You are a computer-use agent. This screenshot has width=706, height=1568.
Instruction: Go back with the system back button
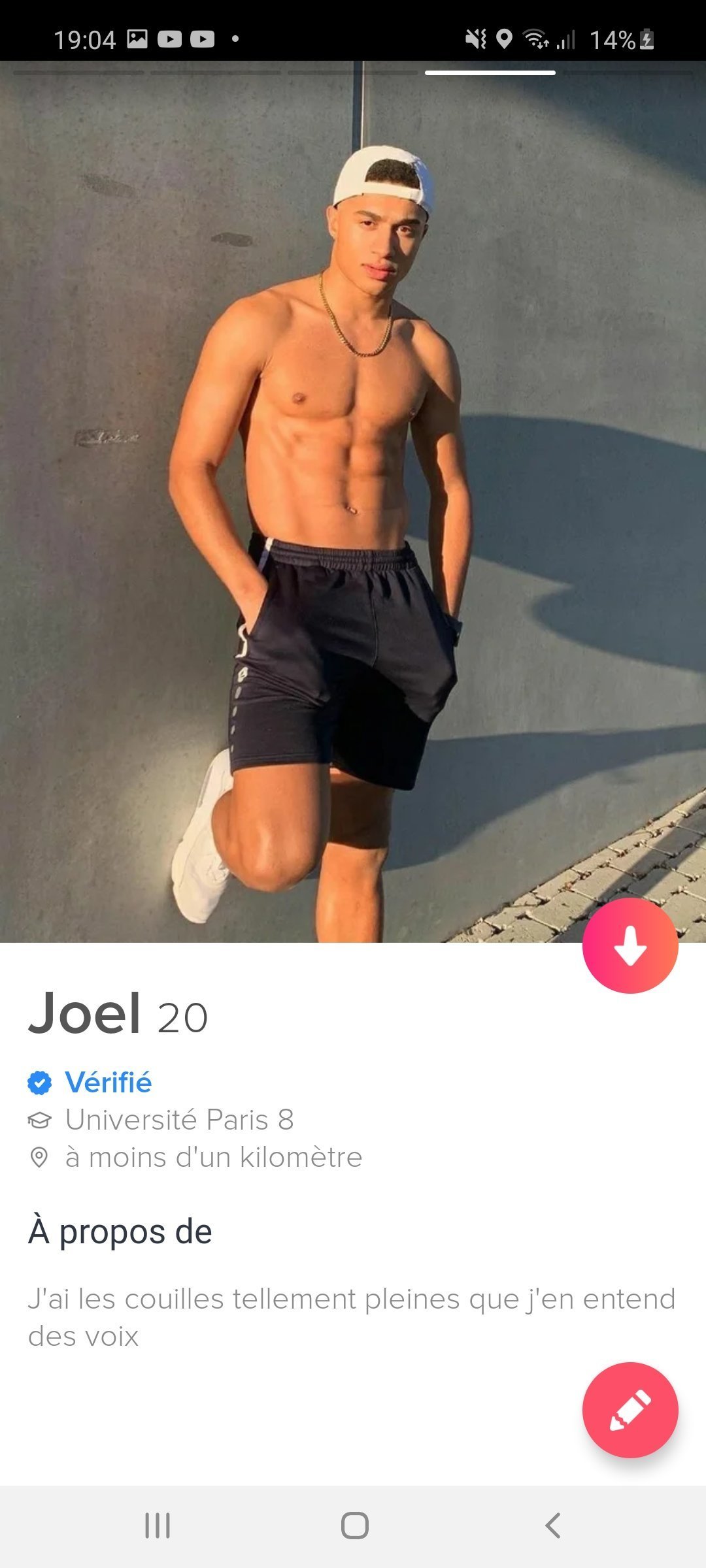[552, 1526]
